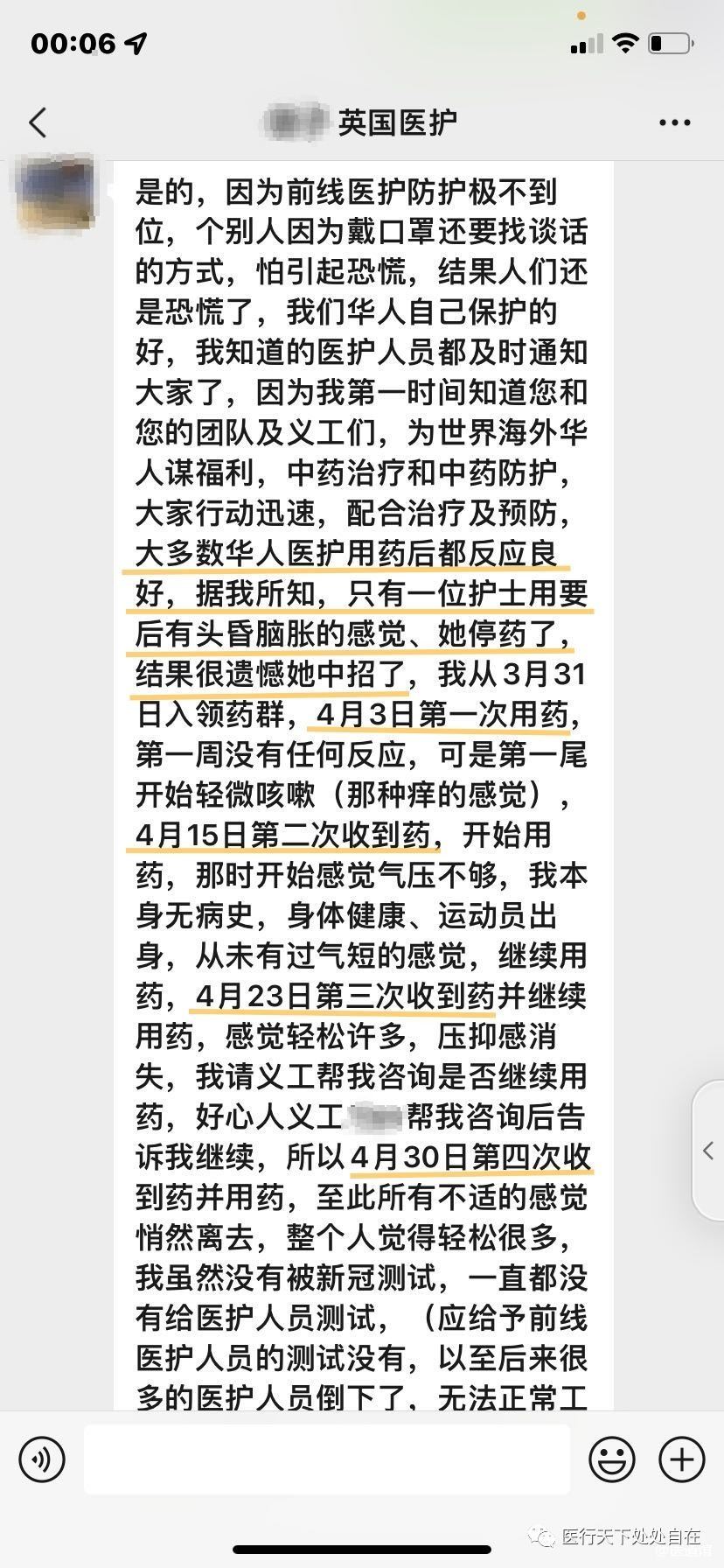This screenshot has height=1568, width=724.
Task: Expand the side floating panel arrow
Action: point(708,1151)
